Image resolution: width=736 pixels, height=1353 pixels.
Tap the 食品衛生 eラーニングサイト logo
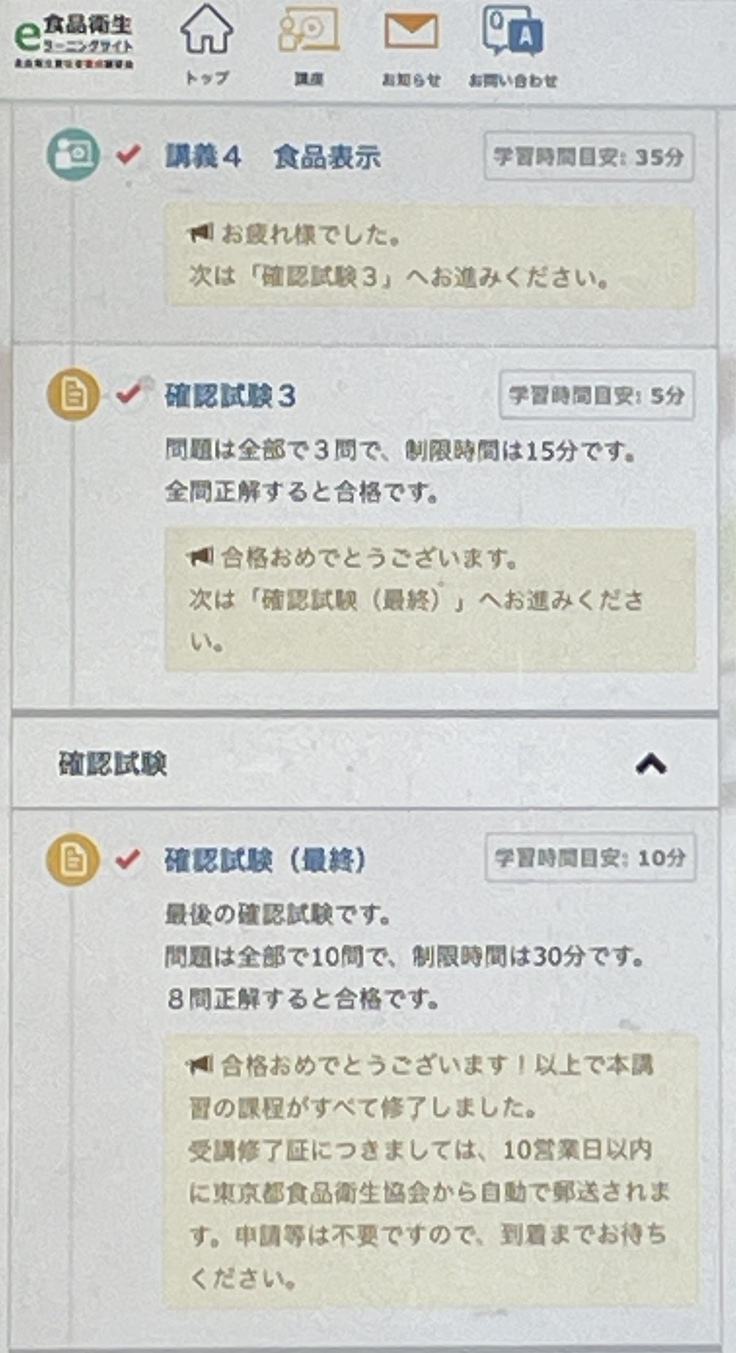tap(75, 41)
